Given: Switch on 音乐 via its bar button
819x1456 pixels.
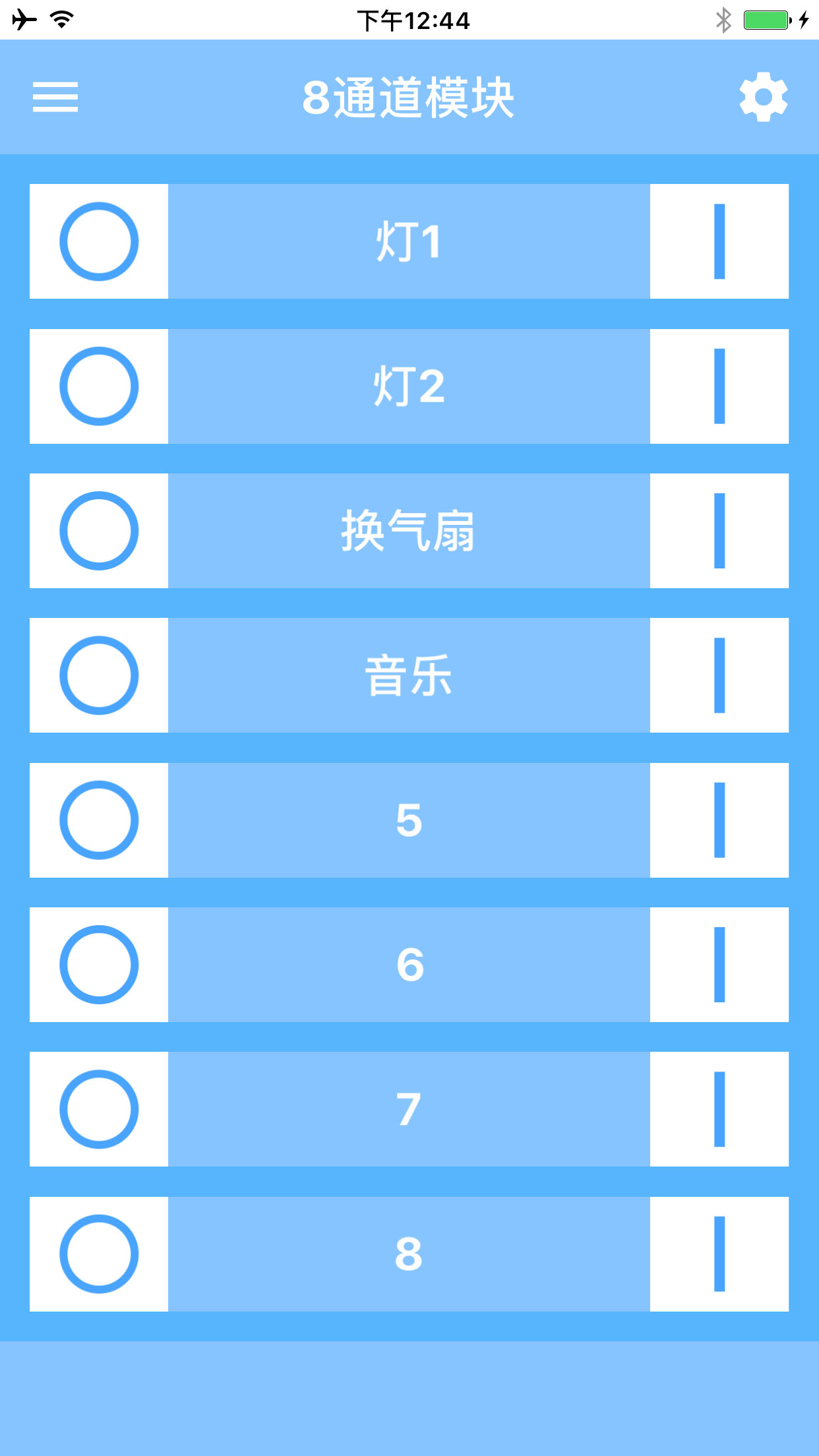Looking at the screenshot, I should tap(719, 675).
